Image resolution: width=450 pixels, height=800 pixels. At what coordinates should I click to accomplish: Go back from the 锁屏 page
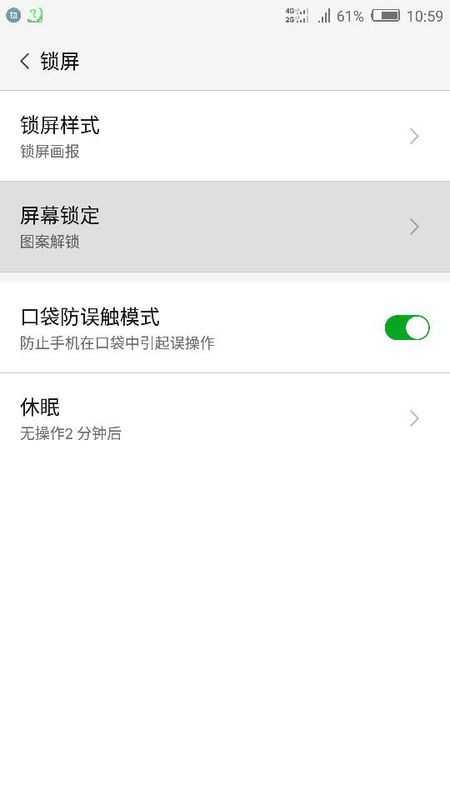click(24, 61)
